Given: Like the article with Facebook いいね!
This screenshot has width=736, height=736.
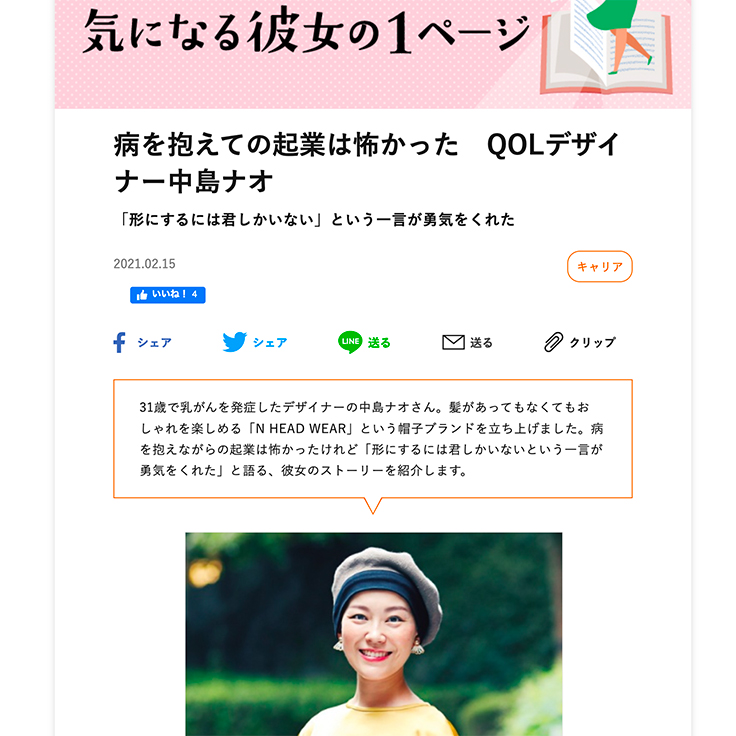Looking at the screenshot, I should coord(167,295).
